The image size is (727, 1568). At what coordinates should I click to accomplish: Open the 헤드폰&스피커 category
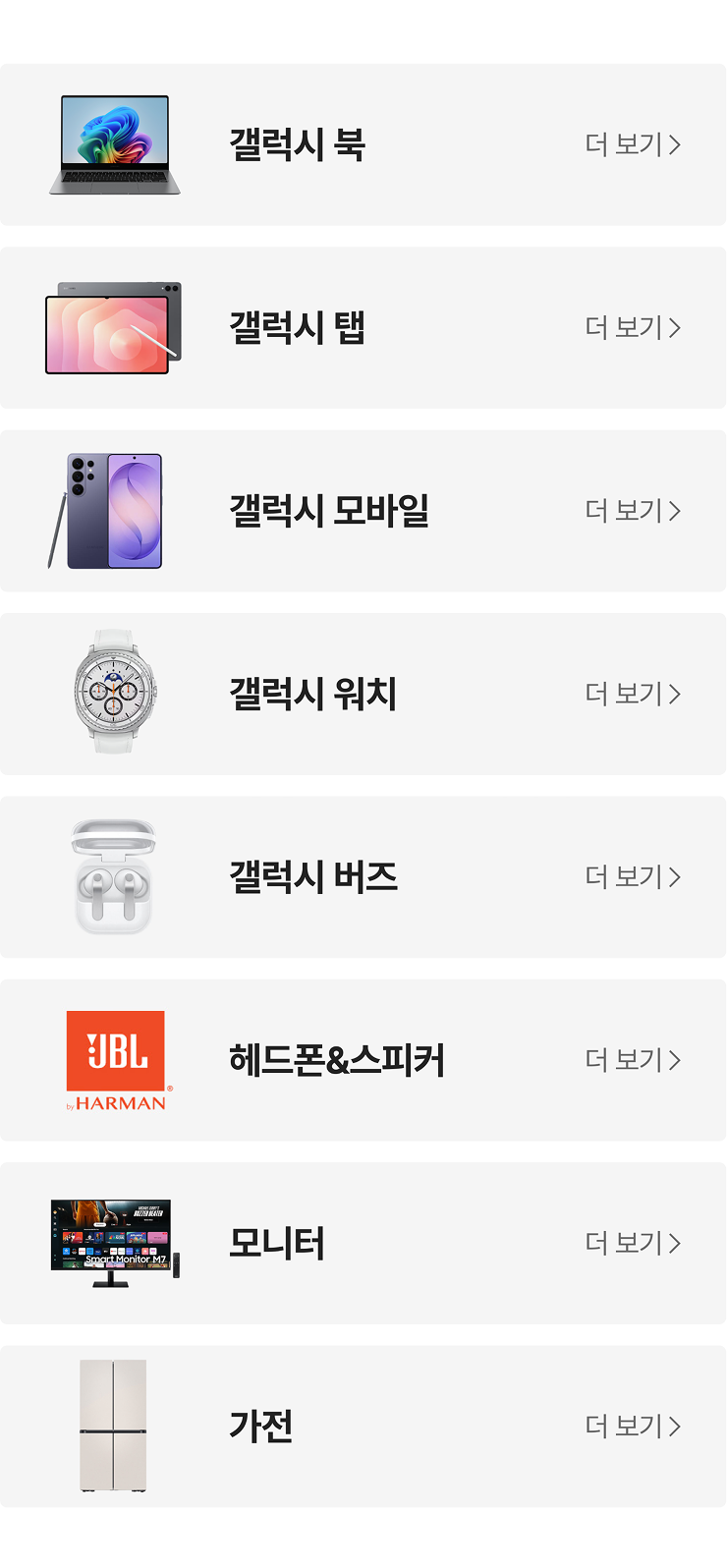click(336, 1061)
